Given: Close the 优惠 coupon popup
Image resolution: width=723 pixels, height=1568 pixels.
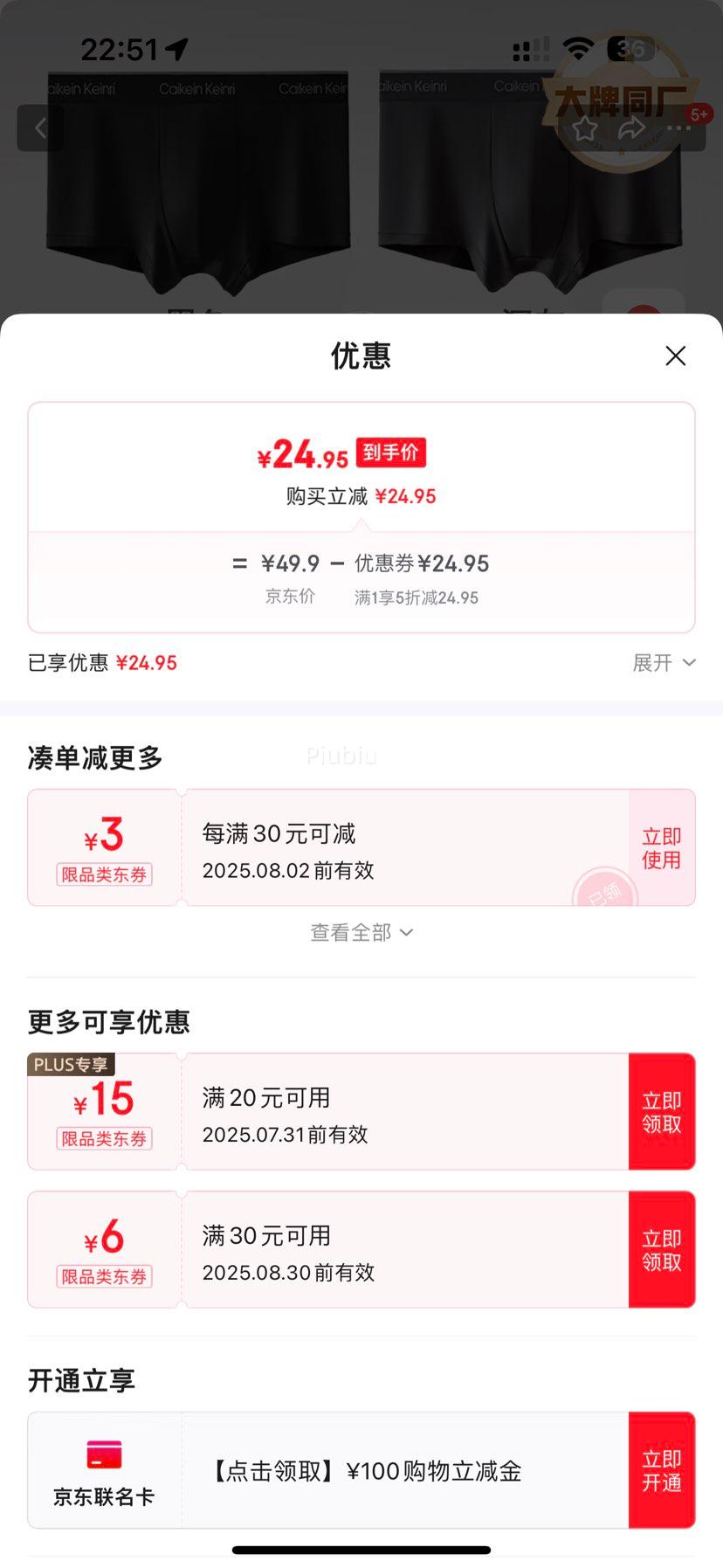Looking at the screenshot, I should [675, 356].
